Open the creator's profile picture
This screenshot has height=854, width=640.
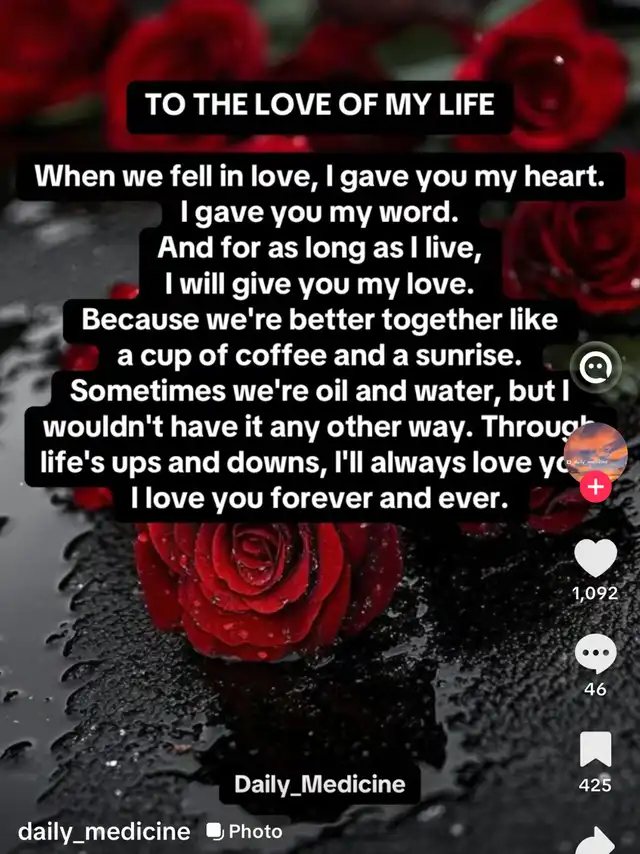pyautogui.click(x=596, y=452)
